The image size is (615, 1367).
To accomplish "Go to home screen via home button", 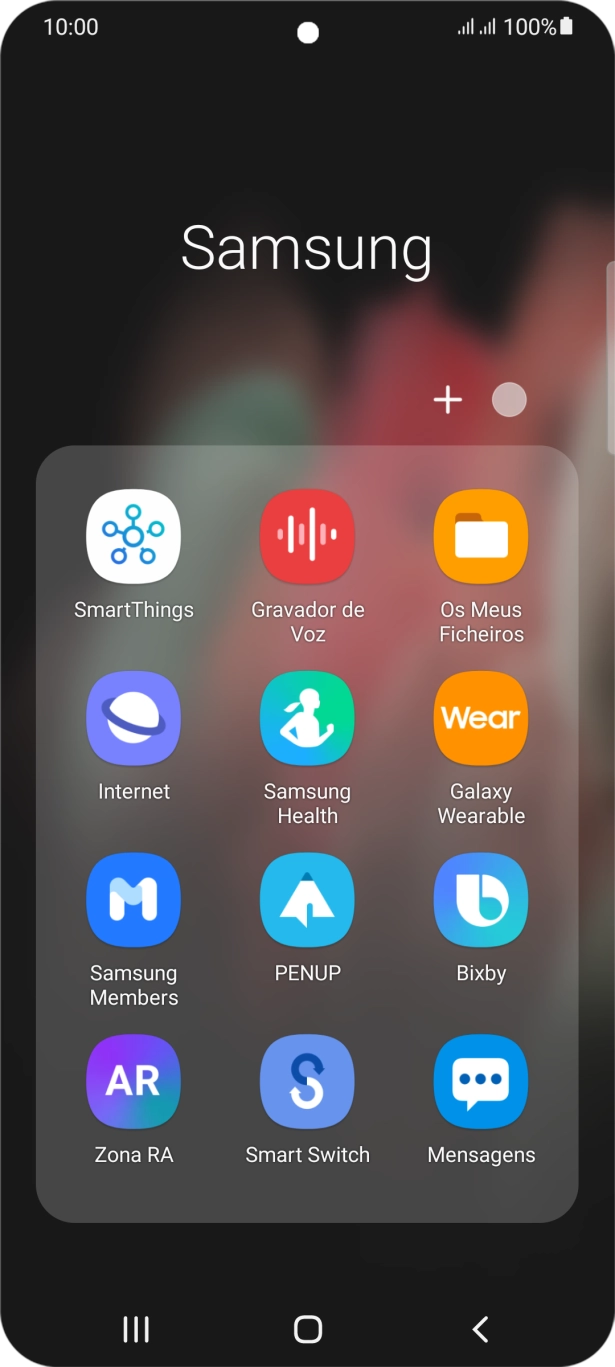I will click(x=308, y=1329).
